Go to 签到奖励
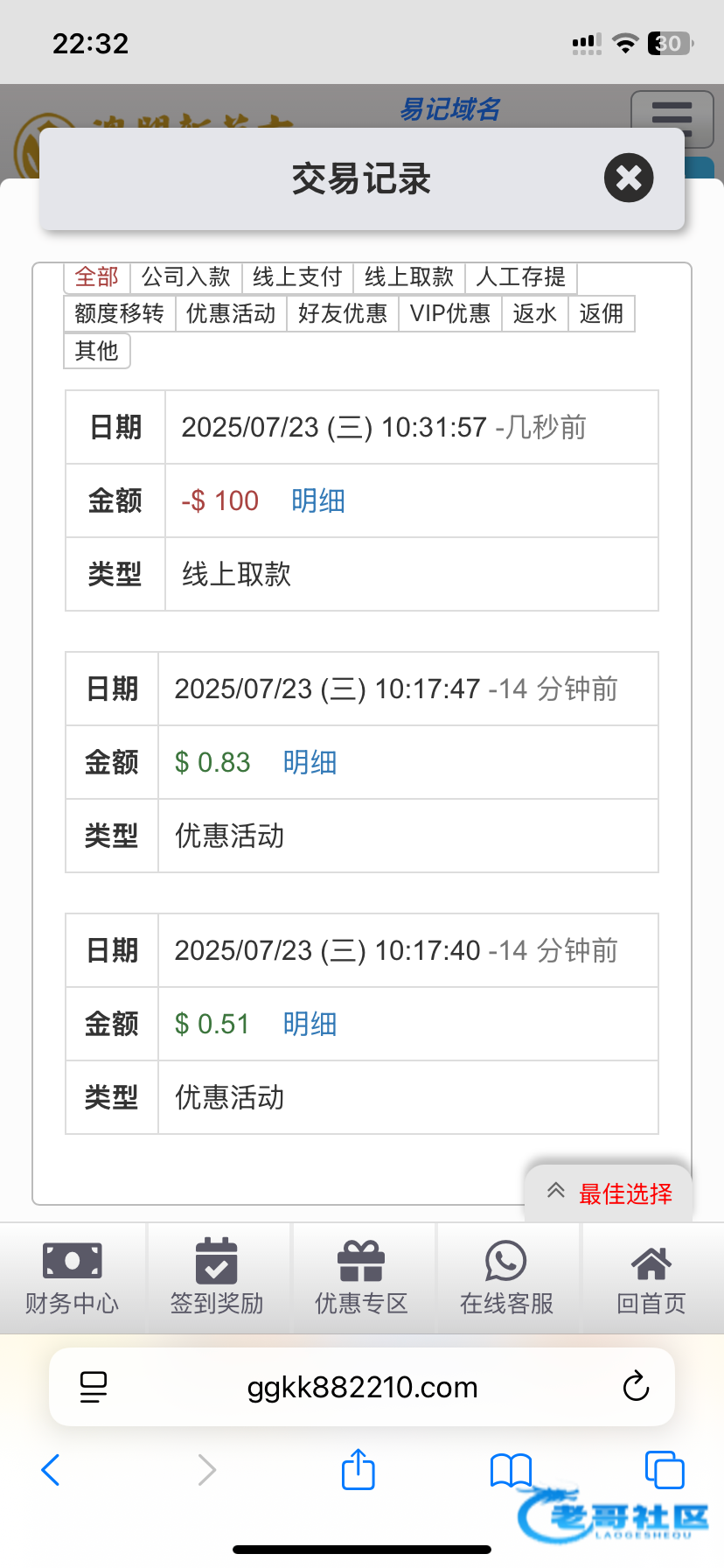Screen dimensions: 724x1568 (x=217, y=1277)
